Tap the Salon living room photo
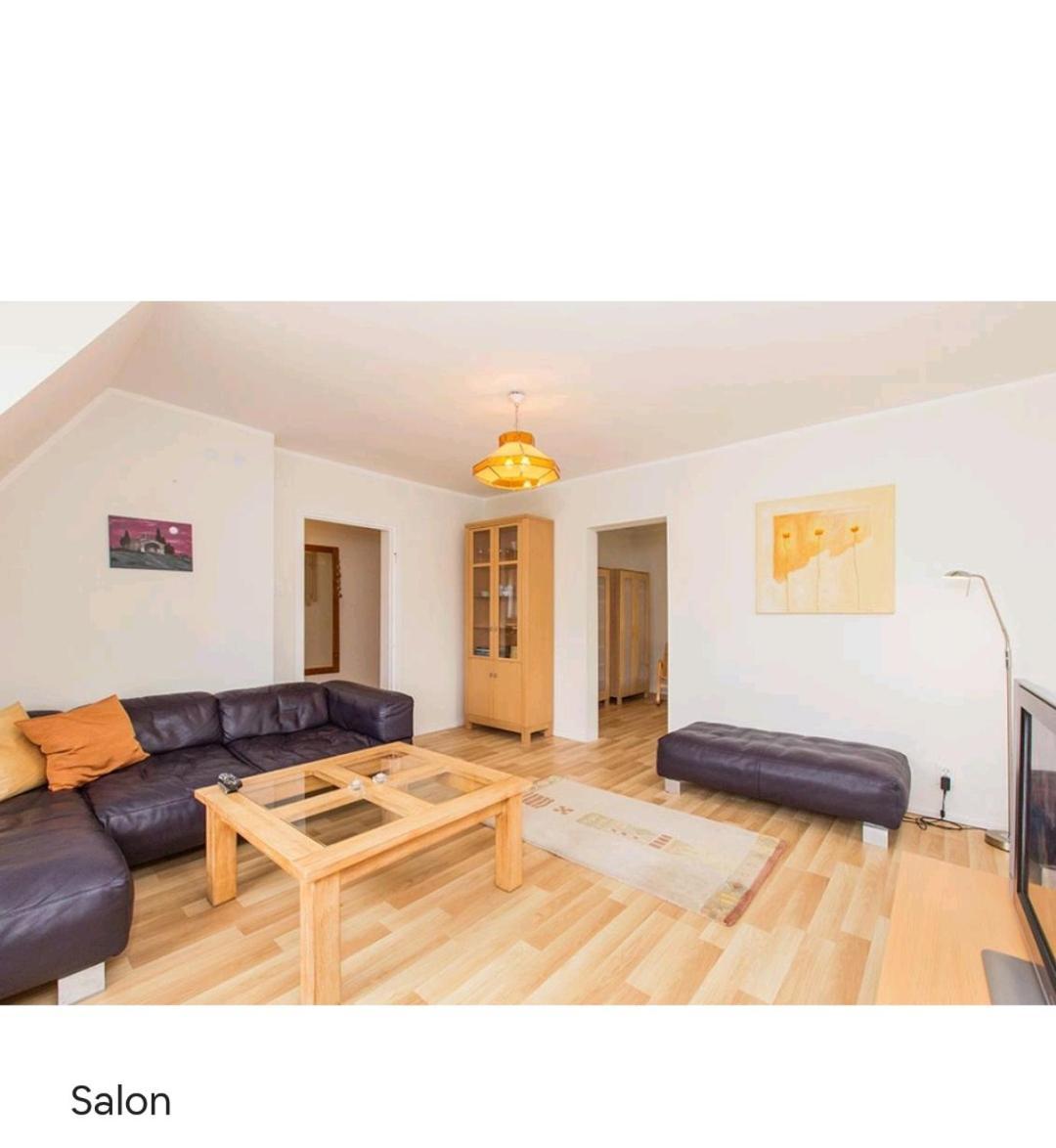1056x1148 pixels. (x=528, y=652)
